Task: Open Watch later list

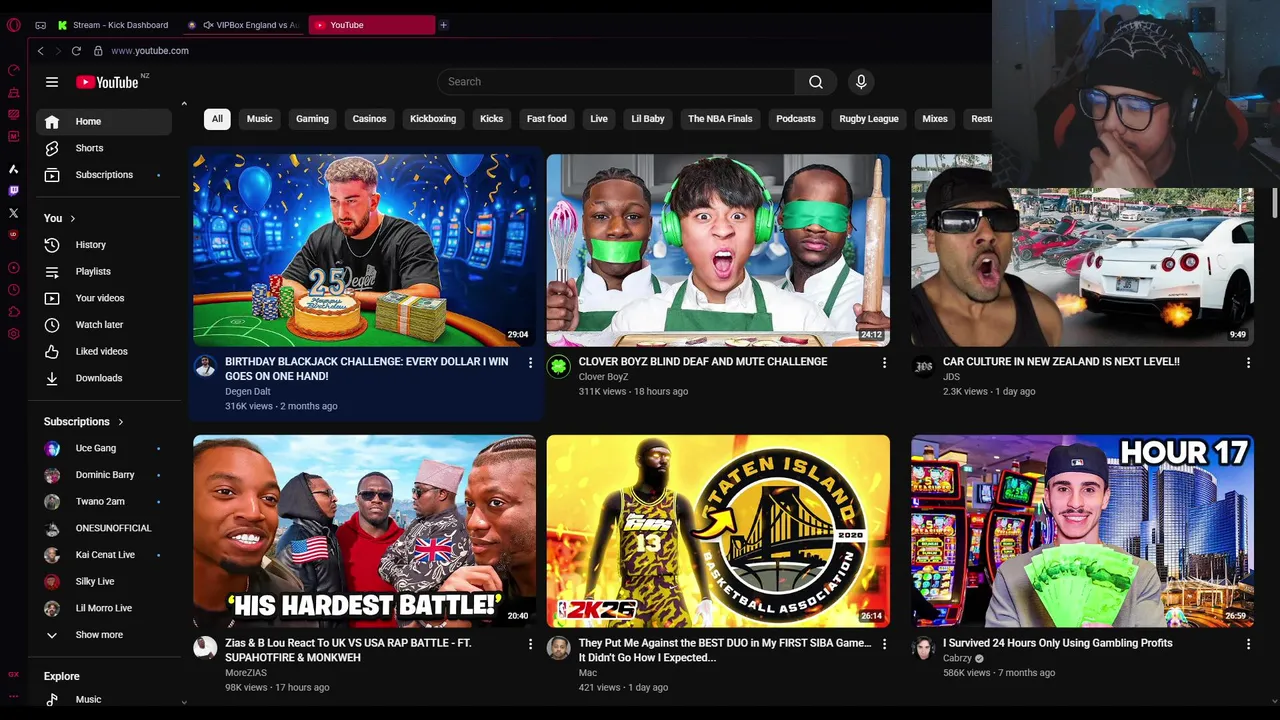Action: 99,325
